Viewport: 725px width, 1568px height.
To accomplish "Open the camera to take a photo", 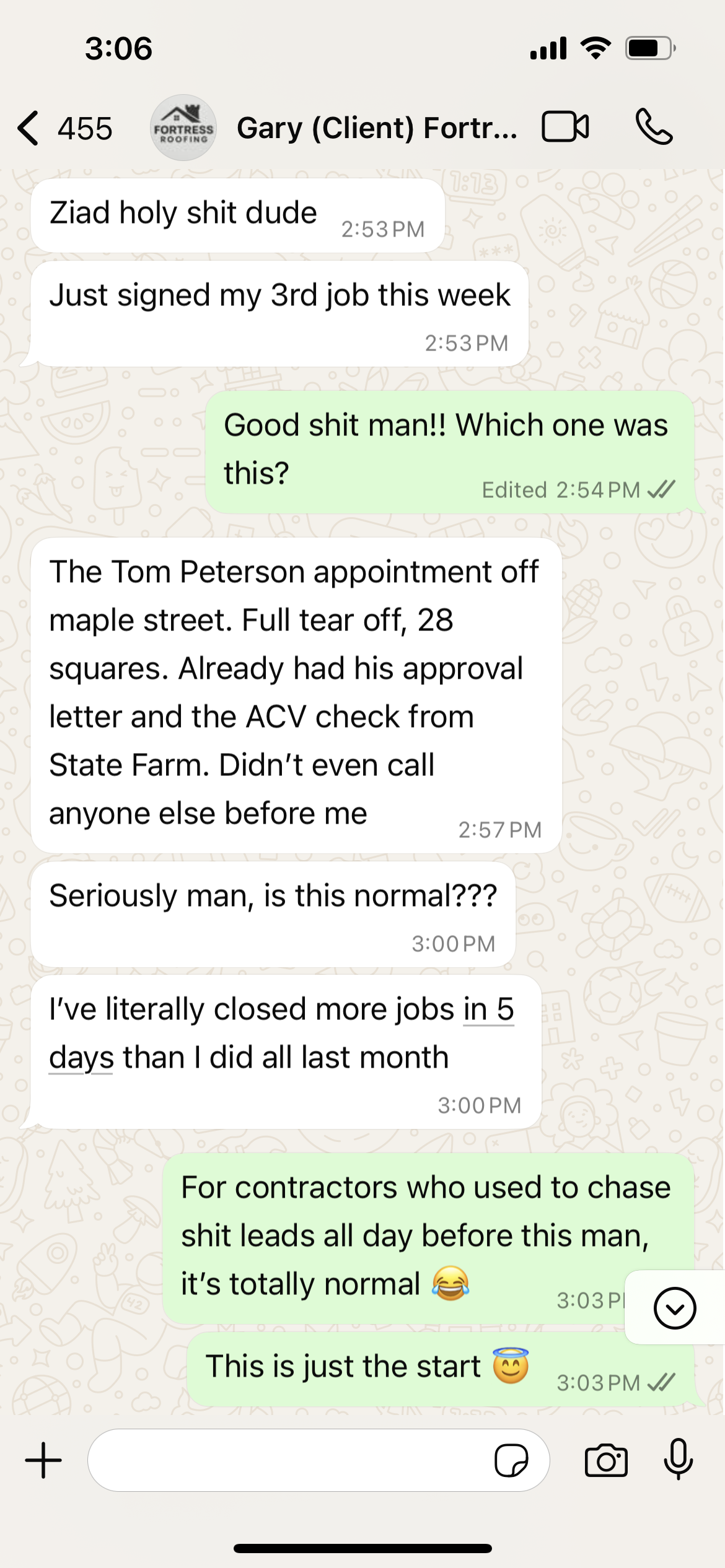I will (606, 1460).
